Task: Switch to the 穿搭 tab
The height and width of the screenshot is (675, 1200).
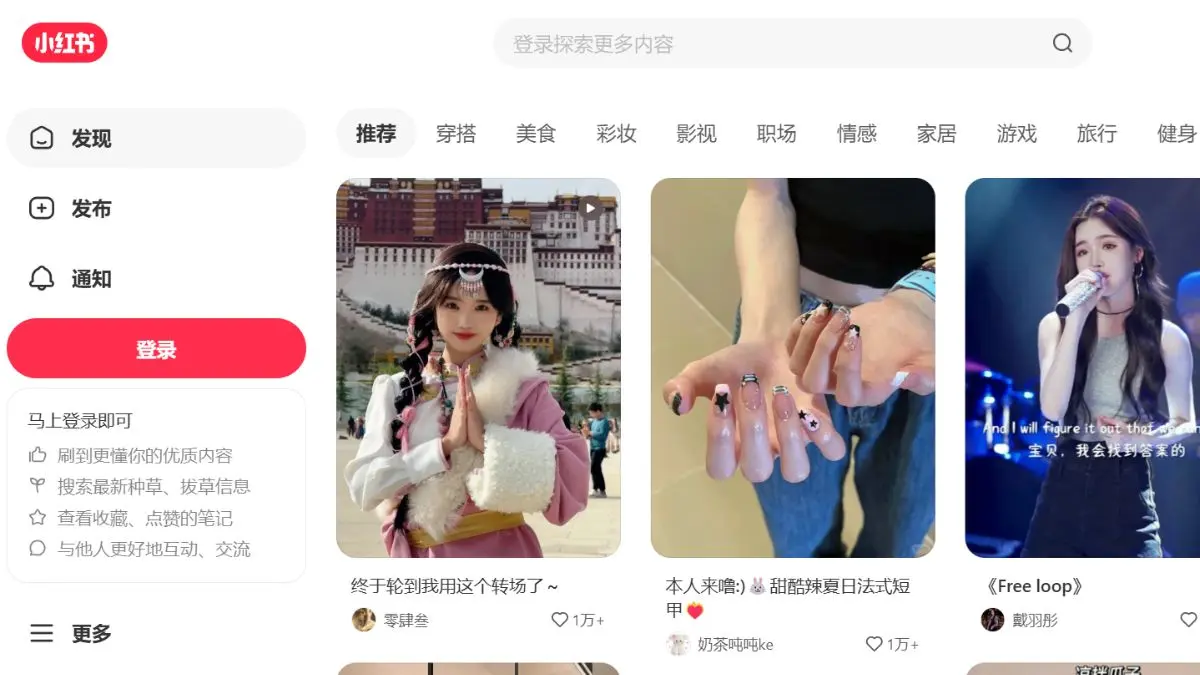Action: click(456, 134)
